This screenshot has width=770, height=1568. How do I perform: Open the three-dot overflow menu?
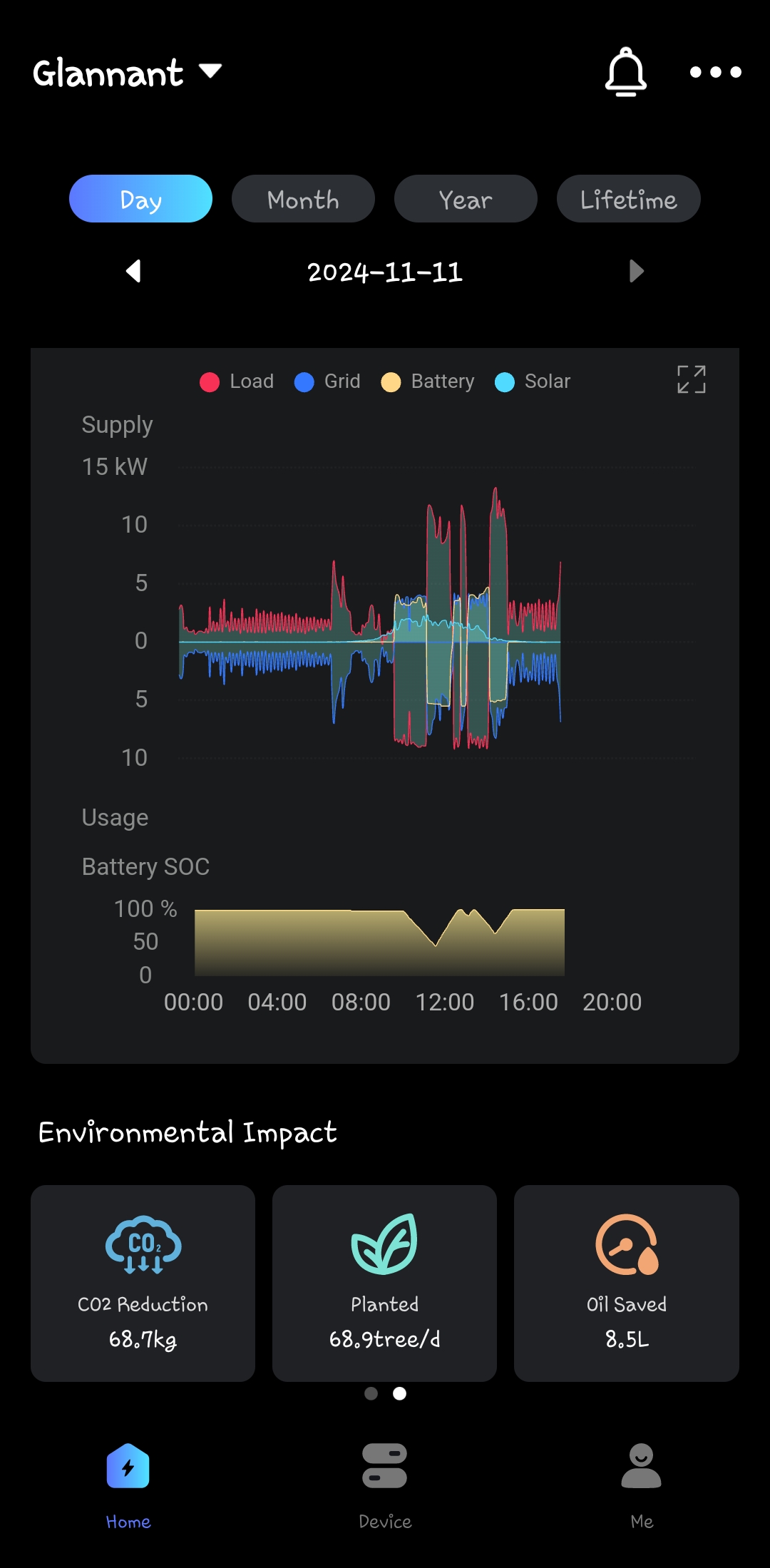[715, 72]
